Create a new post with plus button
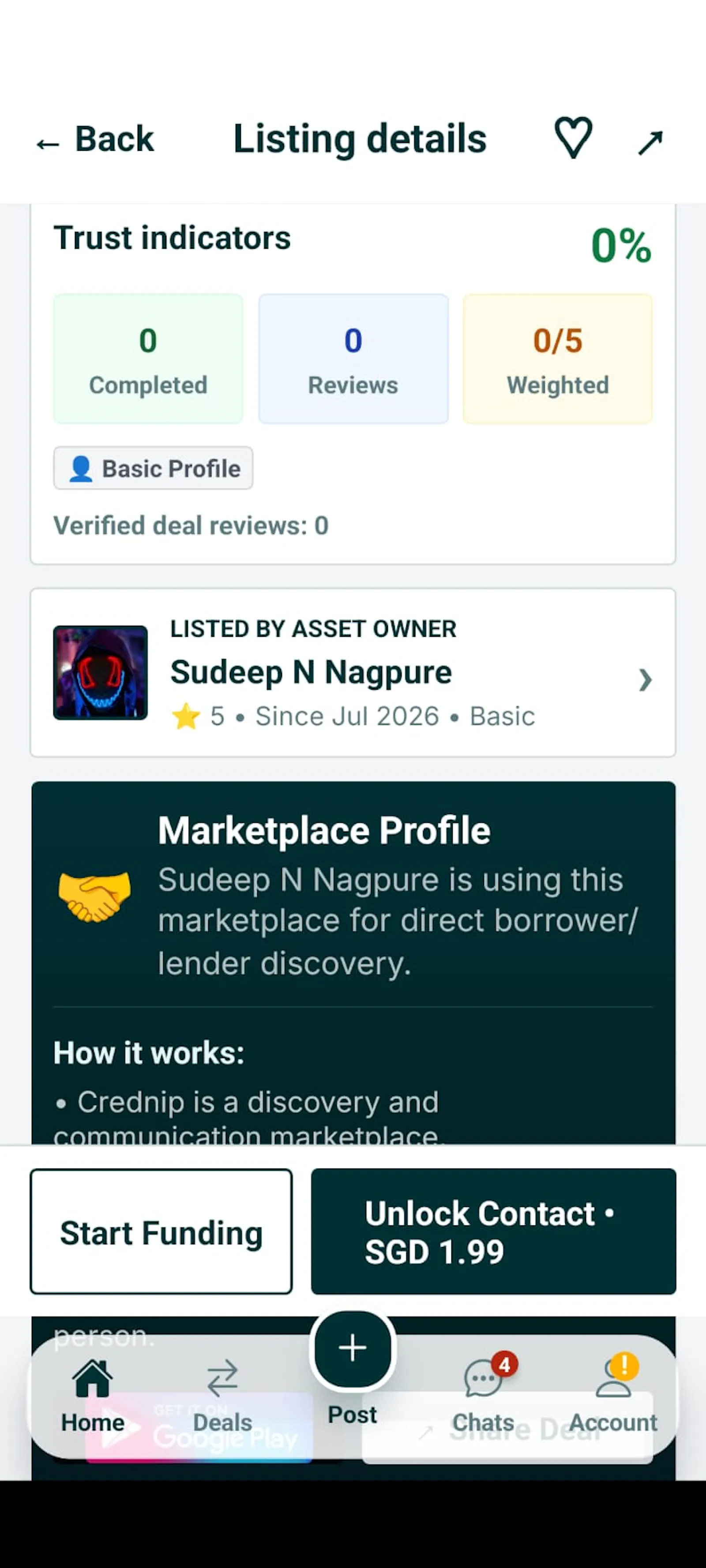 pos(353,1348)
